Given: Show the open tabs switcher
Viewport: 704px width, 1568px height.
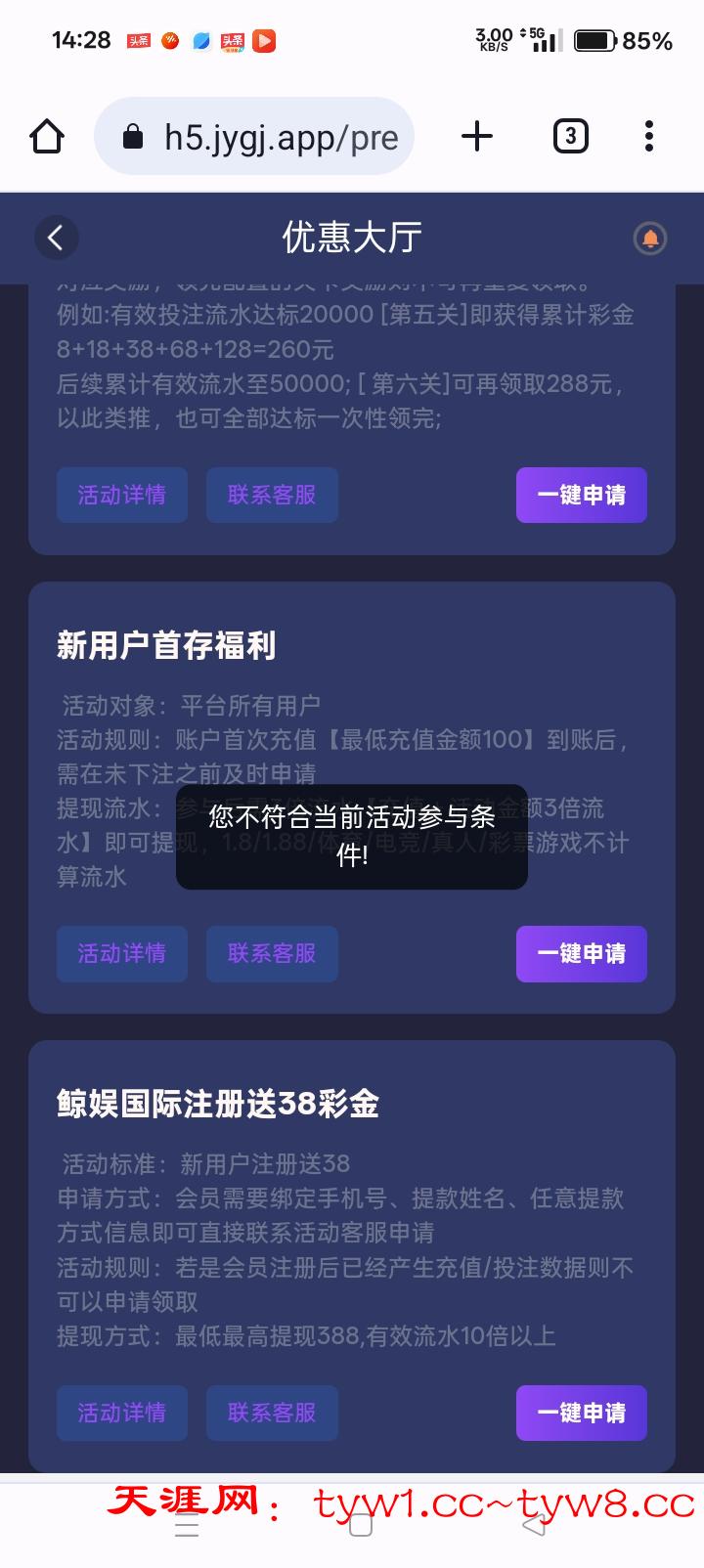Looking at the screenshot, I should point(570,137).
